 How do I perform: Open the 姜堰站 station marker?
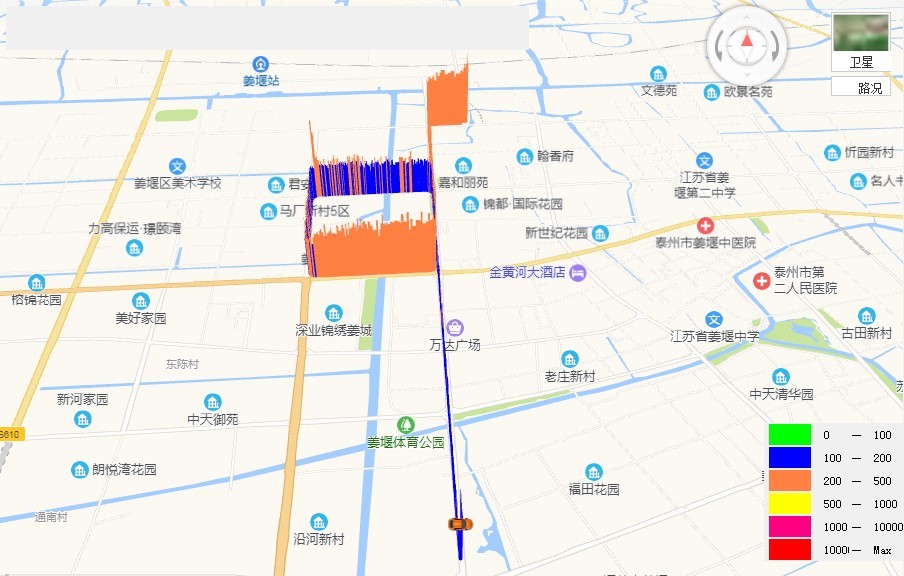click(261, 64)
